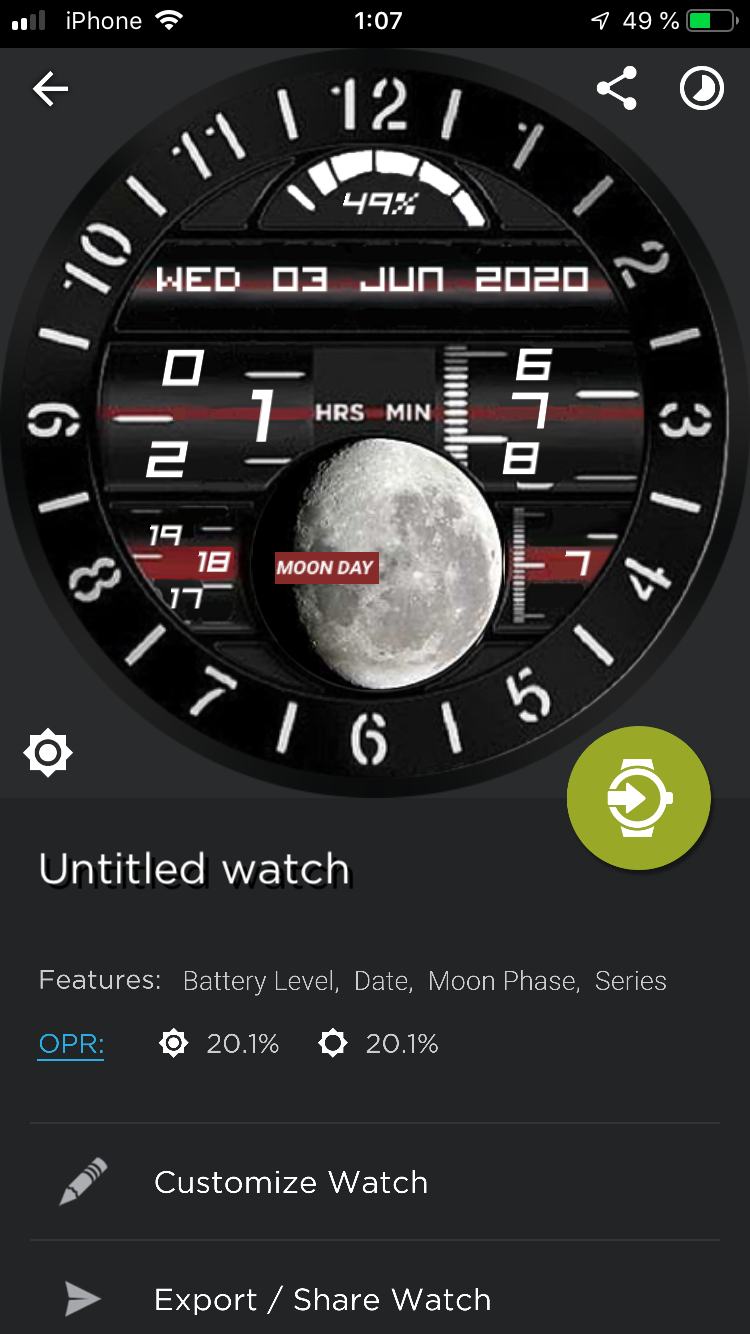
Task: Send the watch face to watch
Action: (639, 798)
